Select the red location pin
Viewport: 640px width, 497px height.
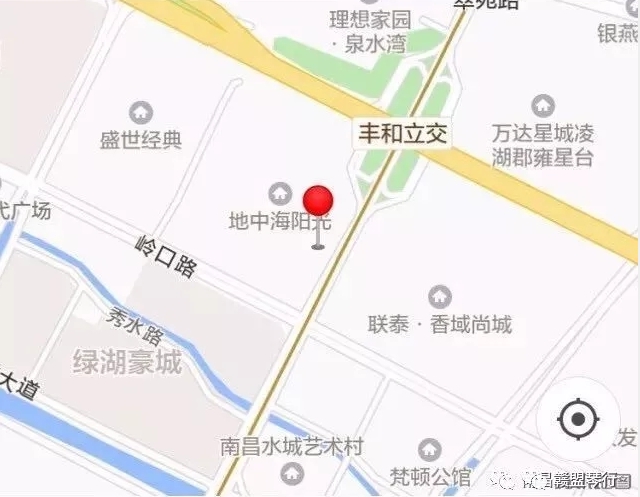(318, 203)
